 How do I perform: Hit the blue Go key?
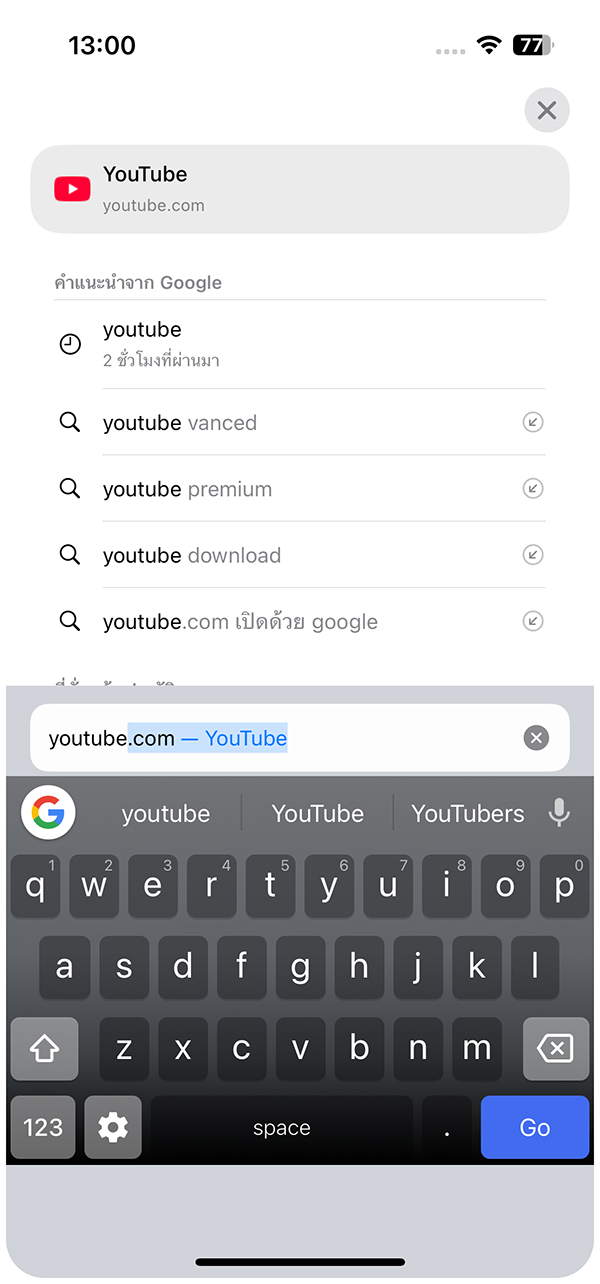(x=535, y=1127)
